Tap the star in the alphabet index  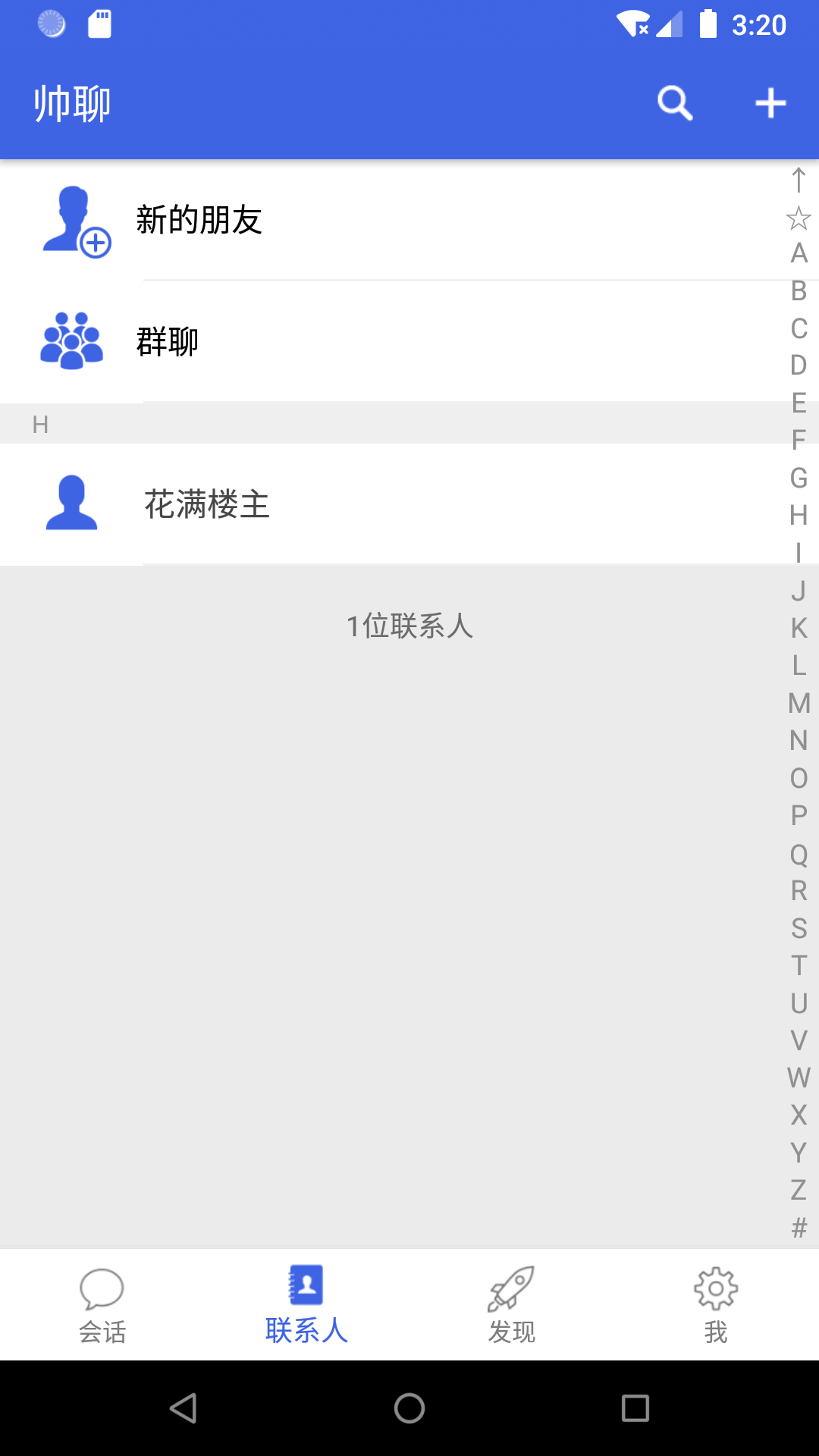[x=798, y=218]
